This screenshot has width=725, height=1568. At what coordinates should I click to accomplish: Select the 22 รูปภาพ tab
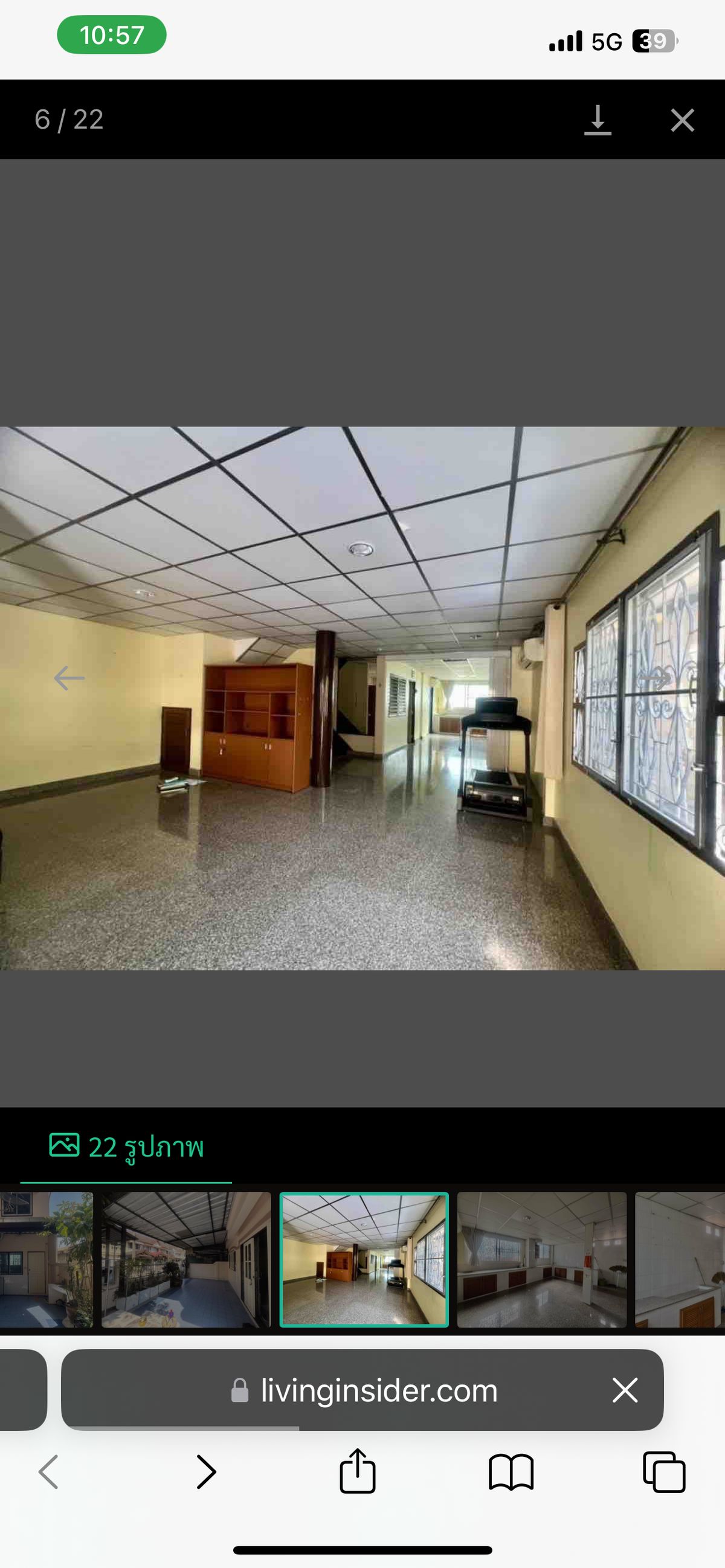coord(126,1147)
